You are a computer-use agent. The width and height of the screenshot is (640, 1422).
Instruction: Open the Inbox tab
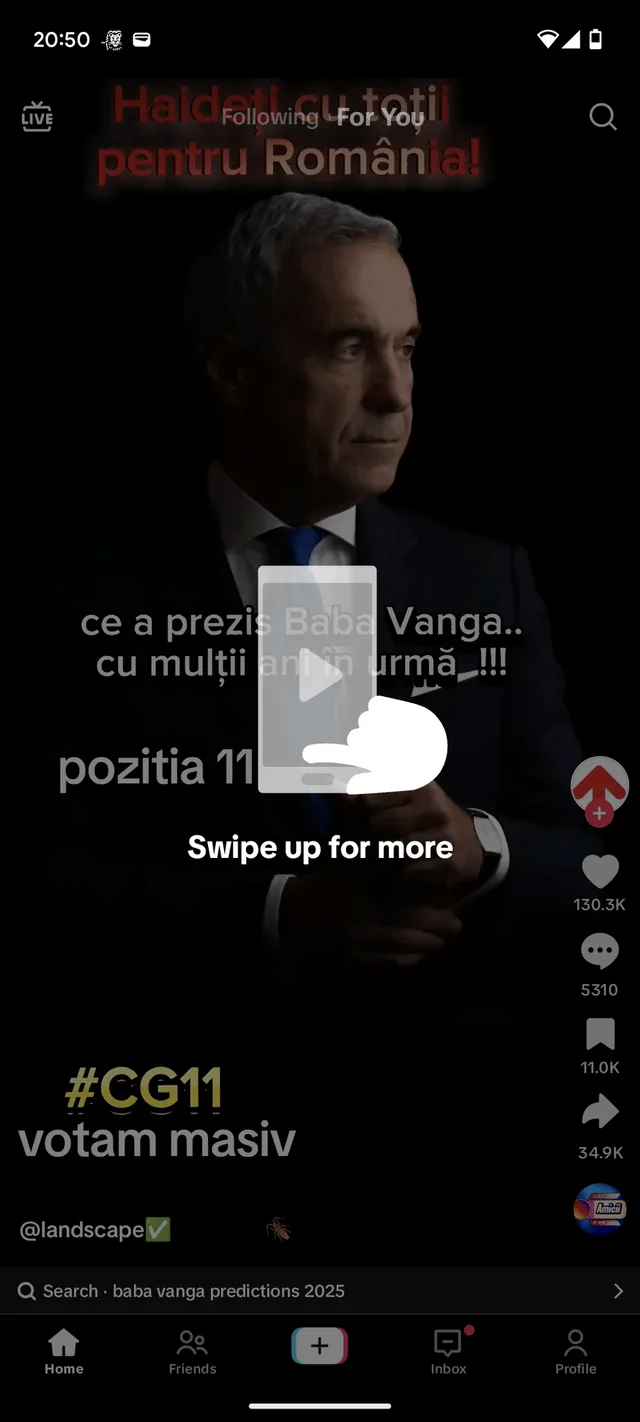point(448,1352)
